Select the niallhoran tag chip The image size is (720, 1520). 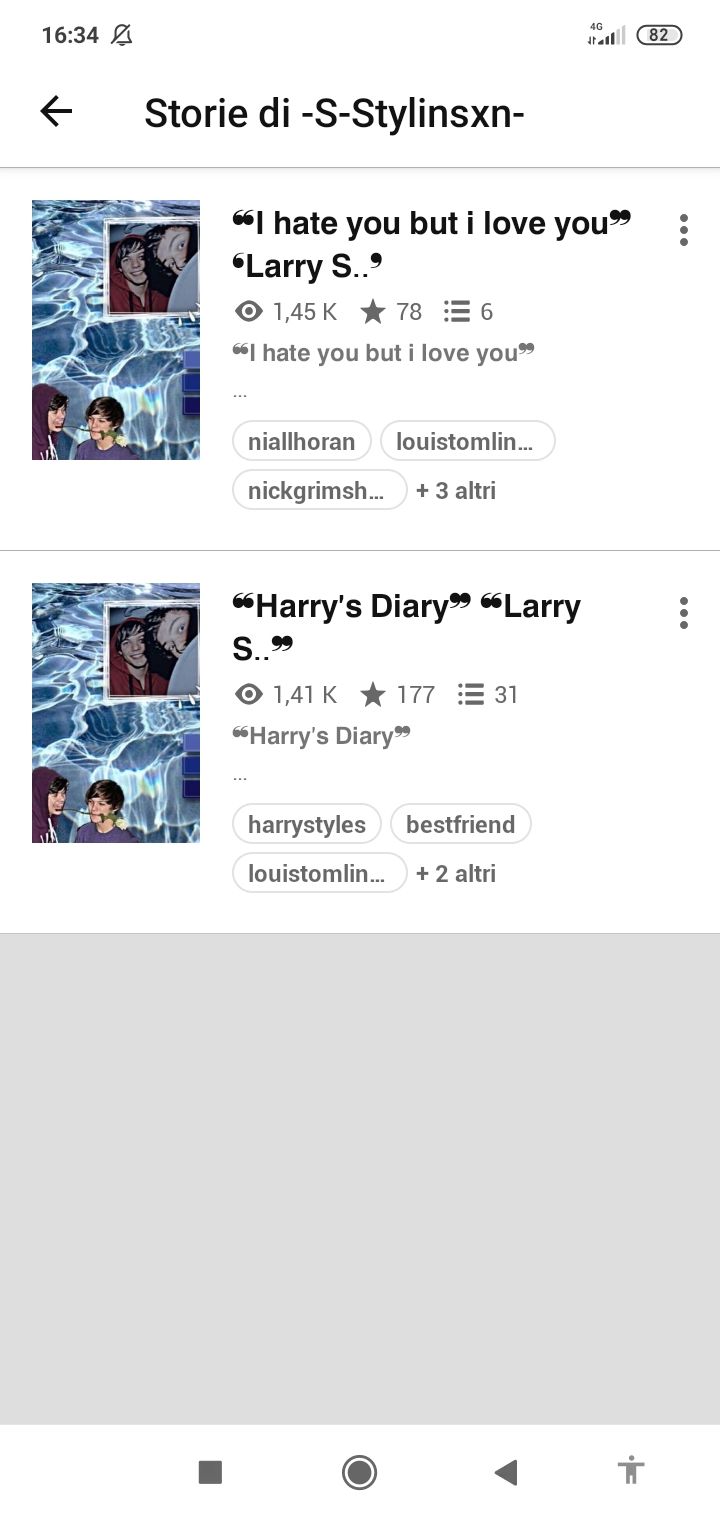coord(302,441)
